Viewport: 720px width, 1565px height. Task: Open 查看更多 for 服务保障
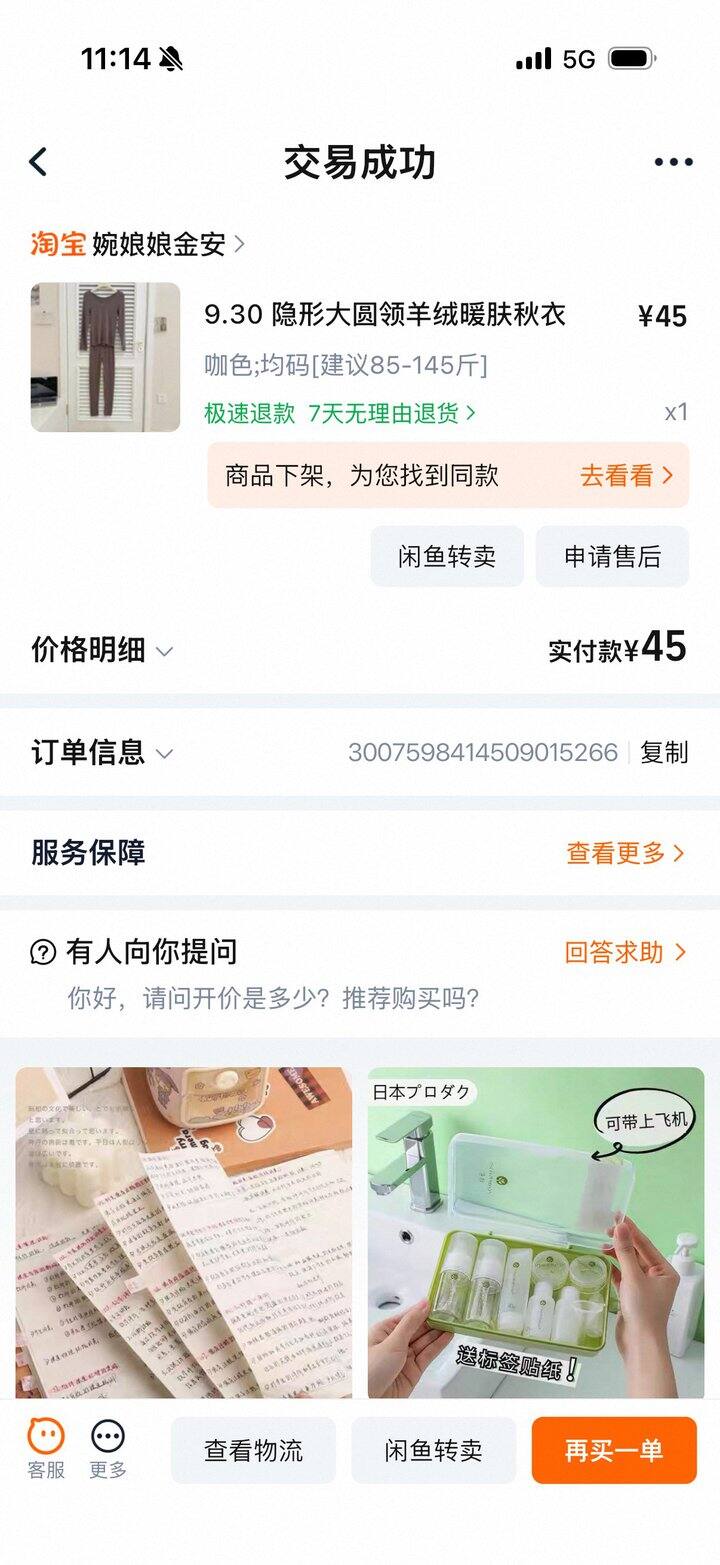tap(625, 853)
